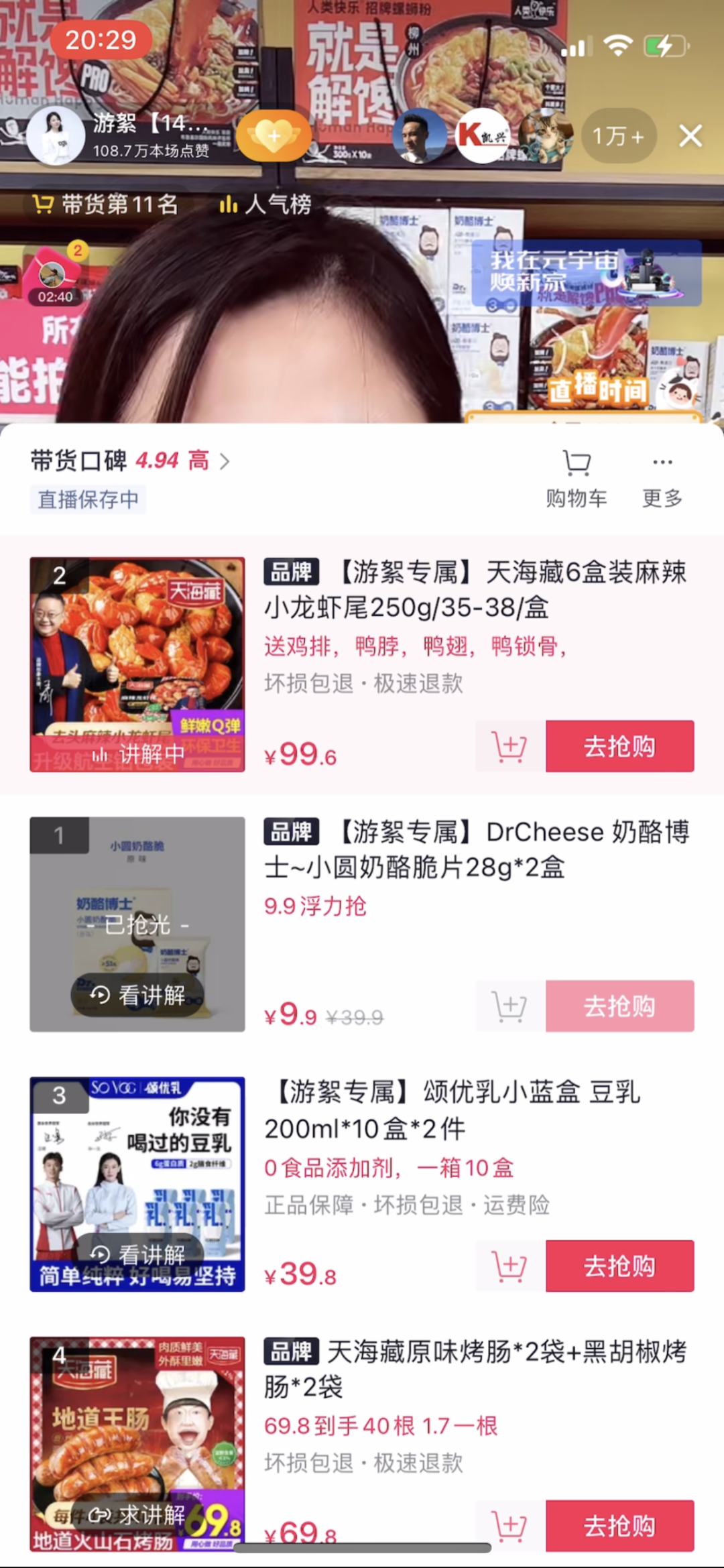Open the 我在元宇宙频新家 banner
The height and width of the screenshot is (1568, 724).
click(x=586, y=273)
